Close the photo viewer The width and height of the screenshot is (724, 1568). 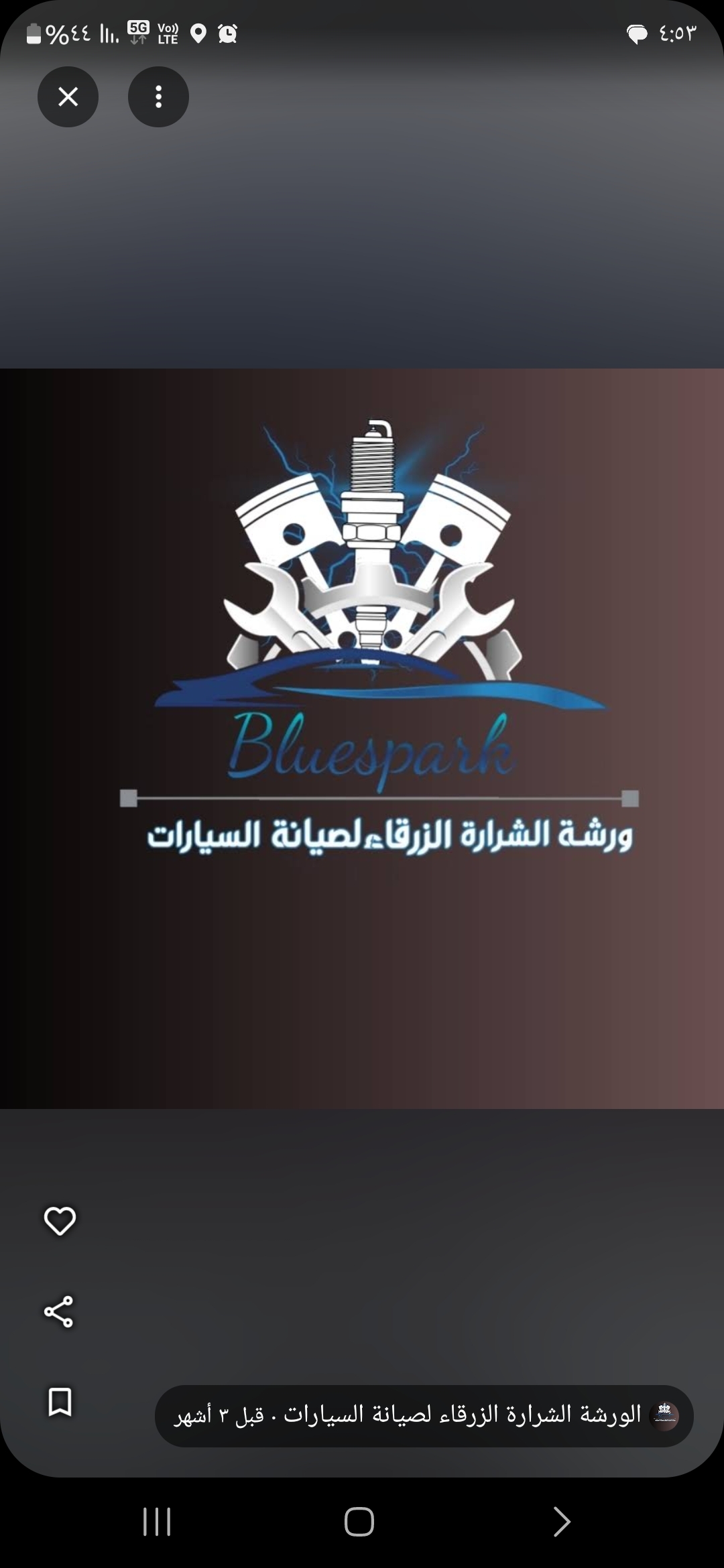point(68,97)
